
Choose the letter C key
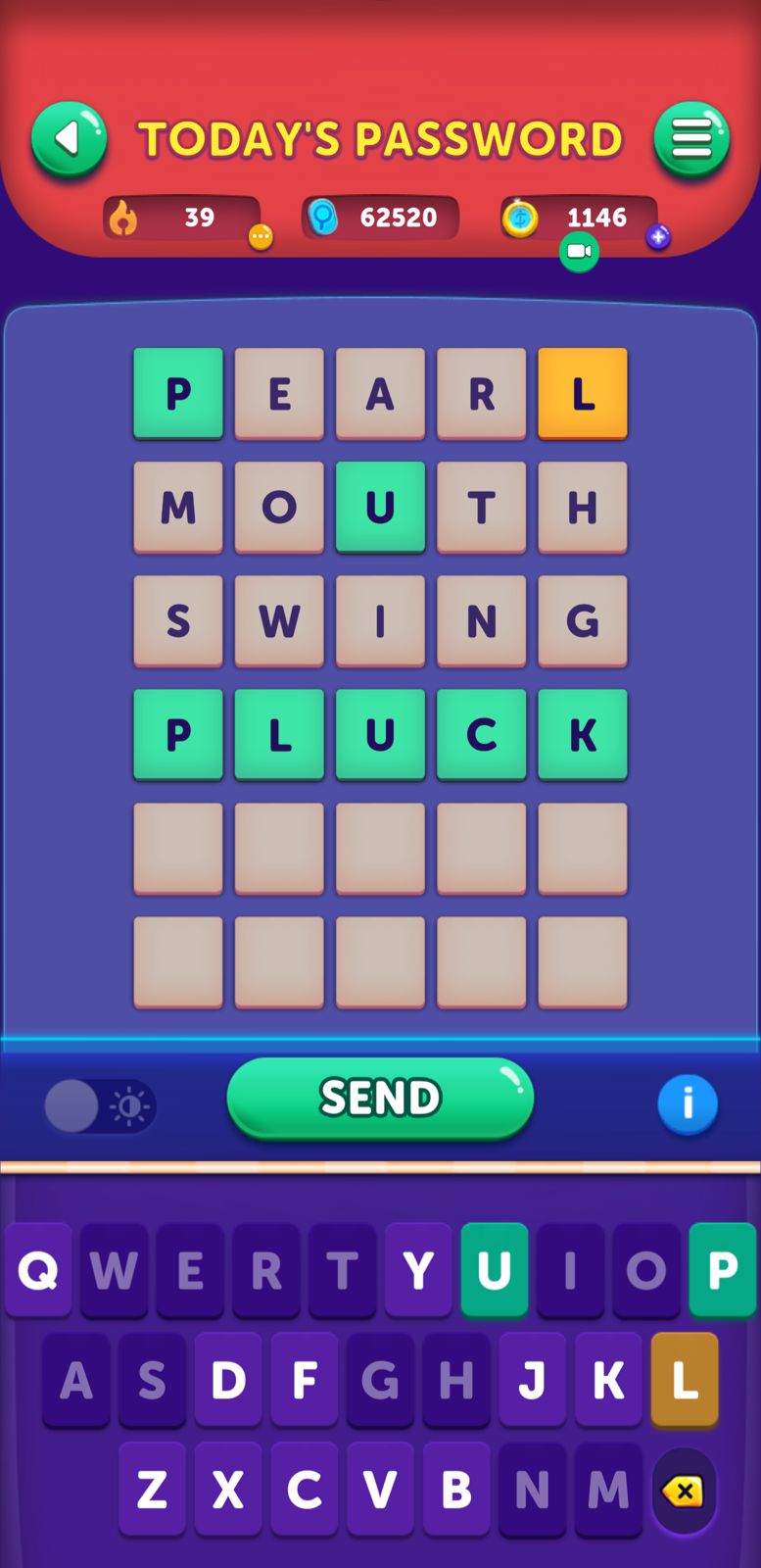coord(304,1490)
